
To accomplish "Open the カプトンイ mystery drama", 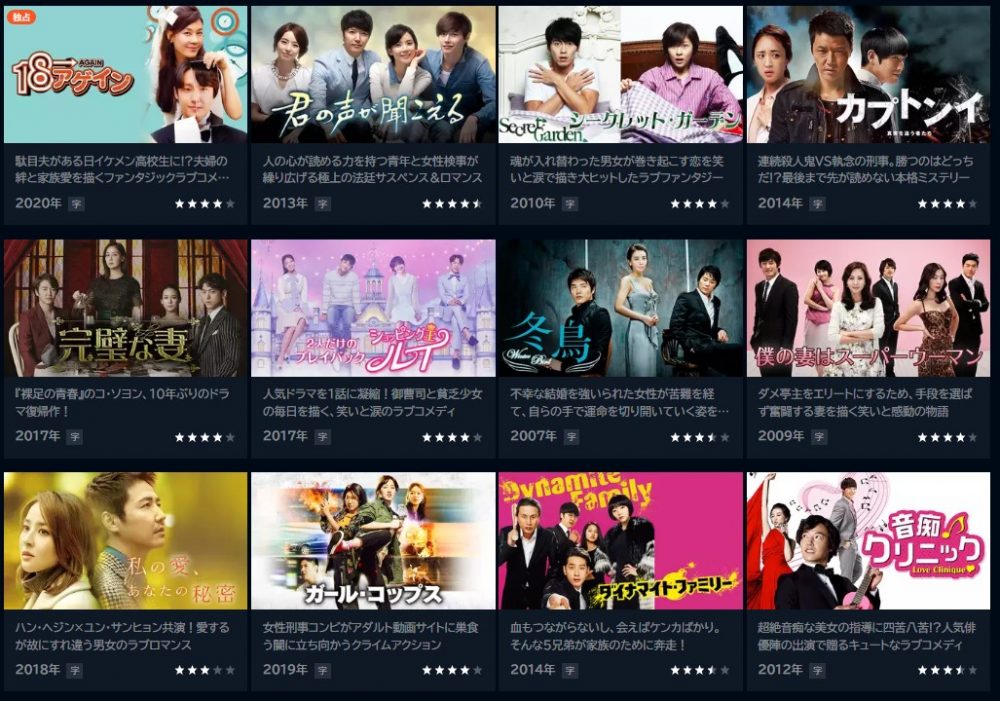I will click(868, 75).
